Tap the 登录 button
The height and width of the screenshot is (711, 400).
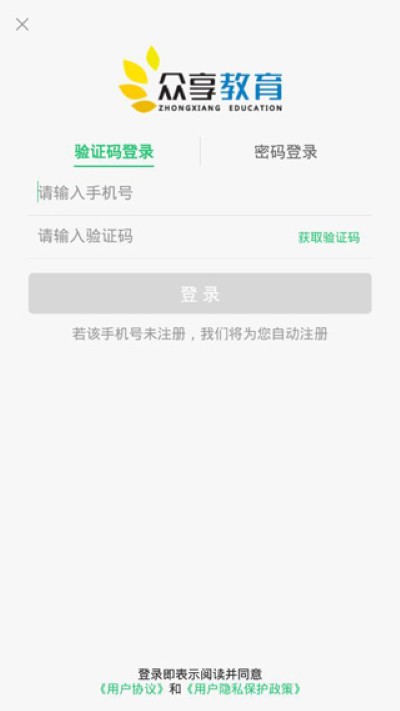point(200,293)
